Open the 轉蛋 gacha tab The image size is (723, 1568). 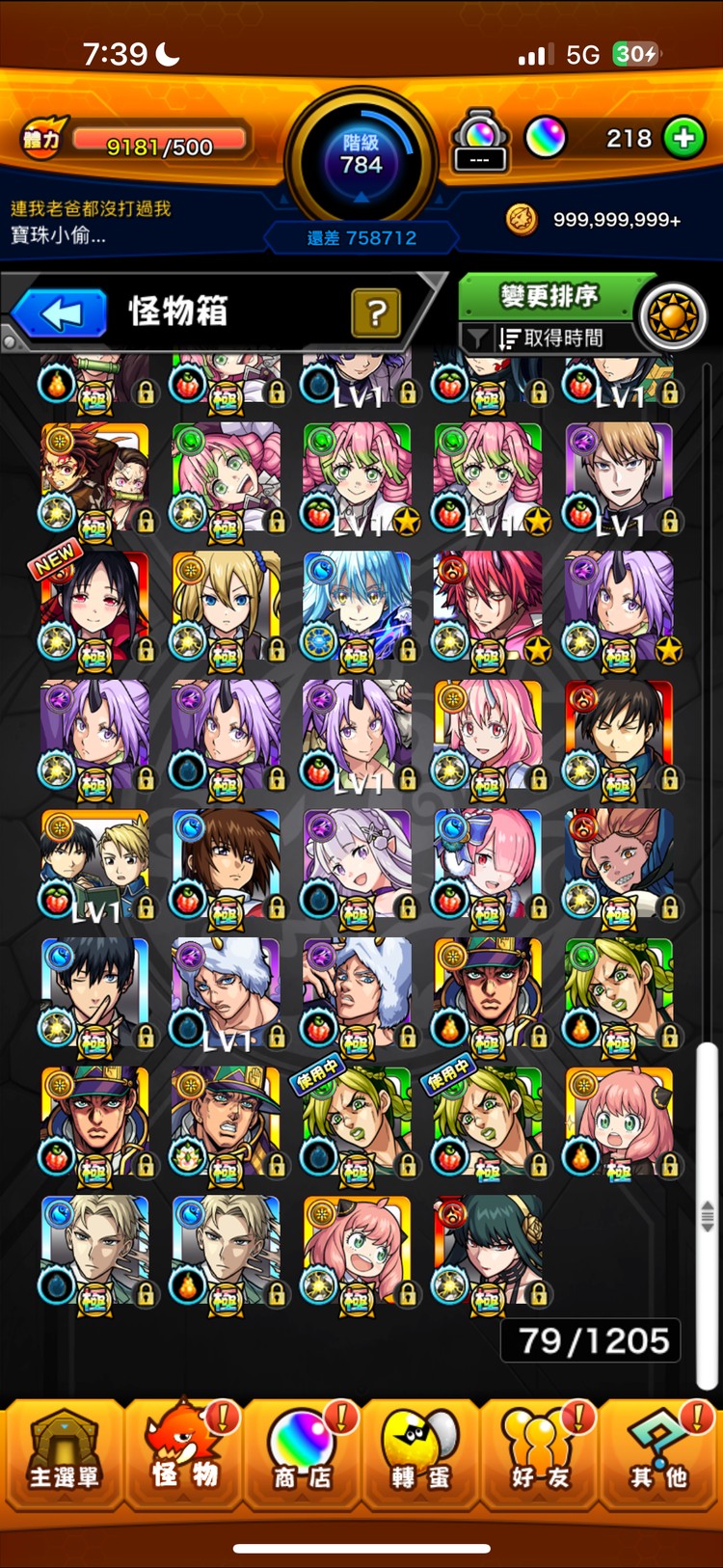tap(420, 1454)
